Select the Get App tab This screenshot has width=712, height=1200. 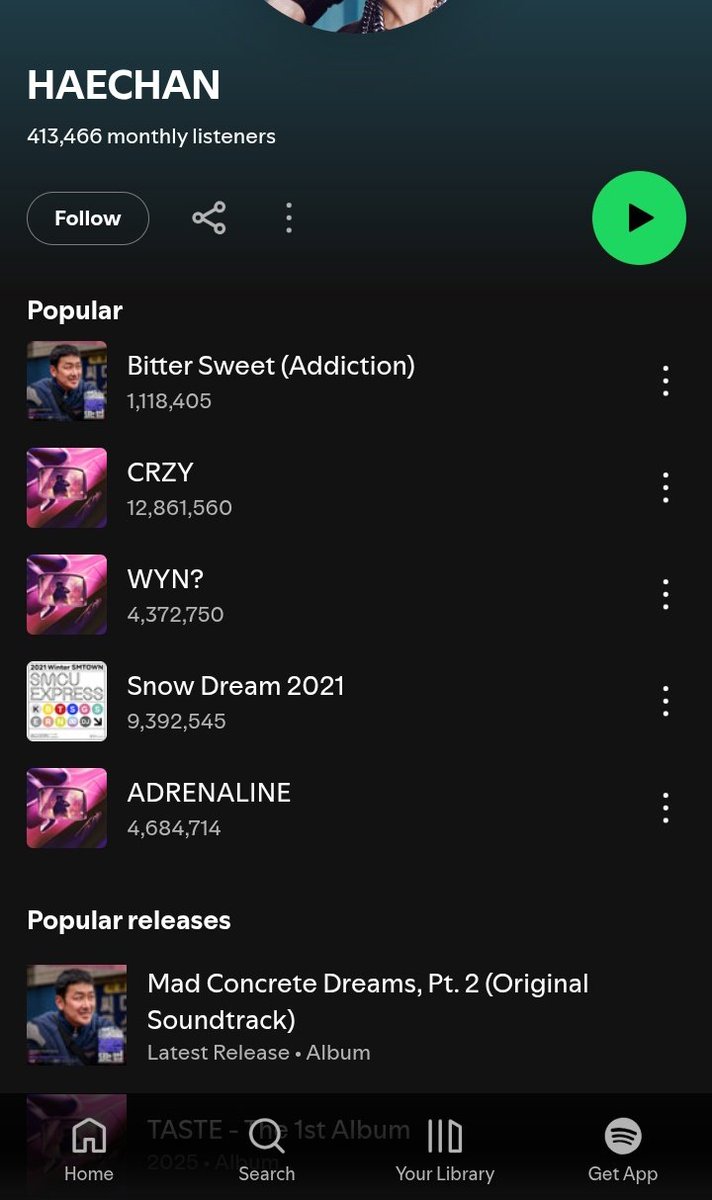tap(622, 1150)
